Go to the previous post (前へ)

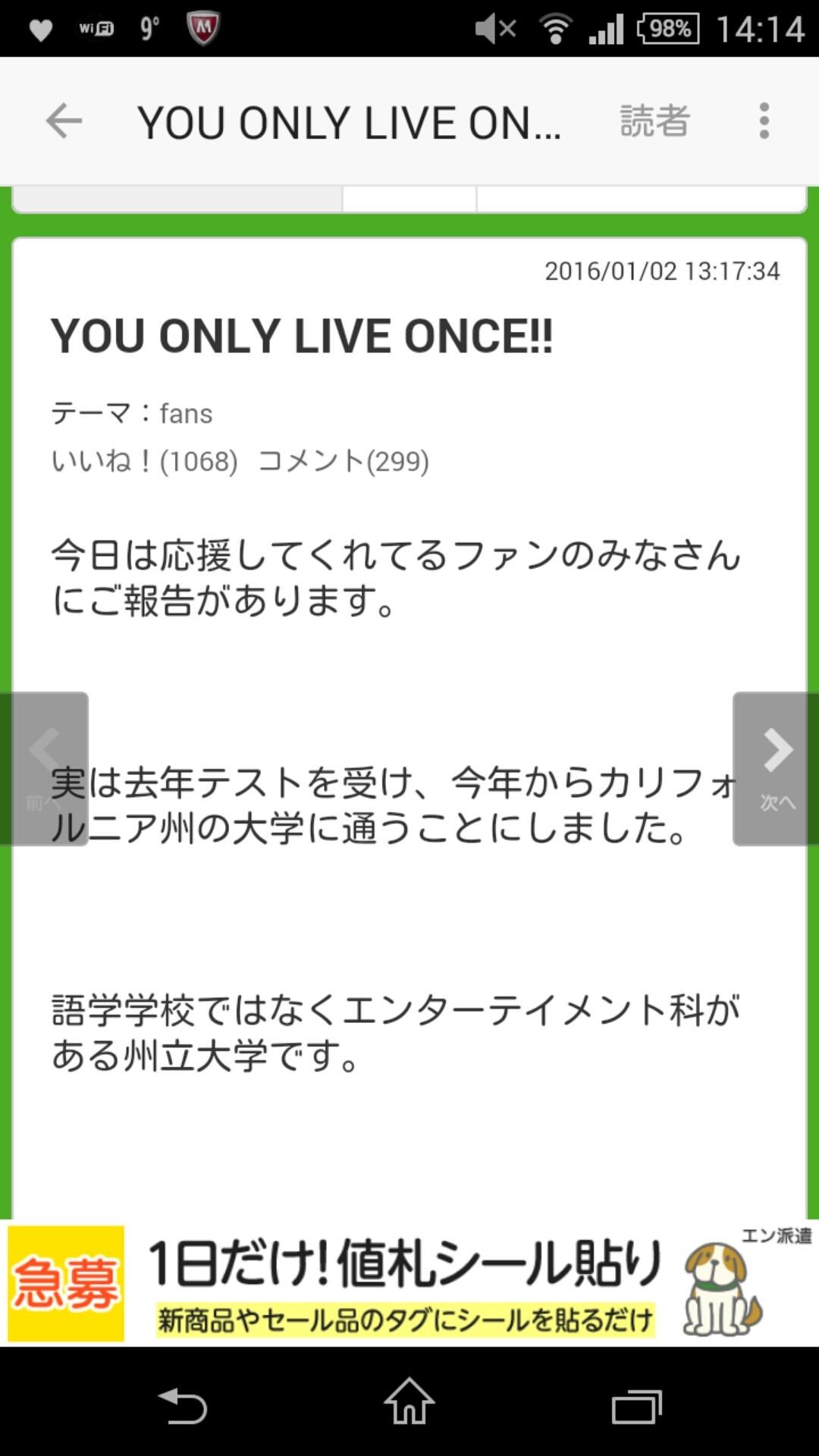click(44, 767)
